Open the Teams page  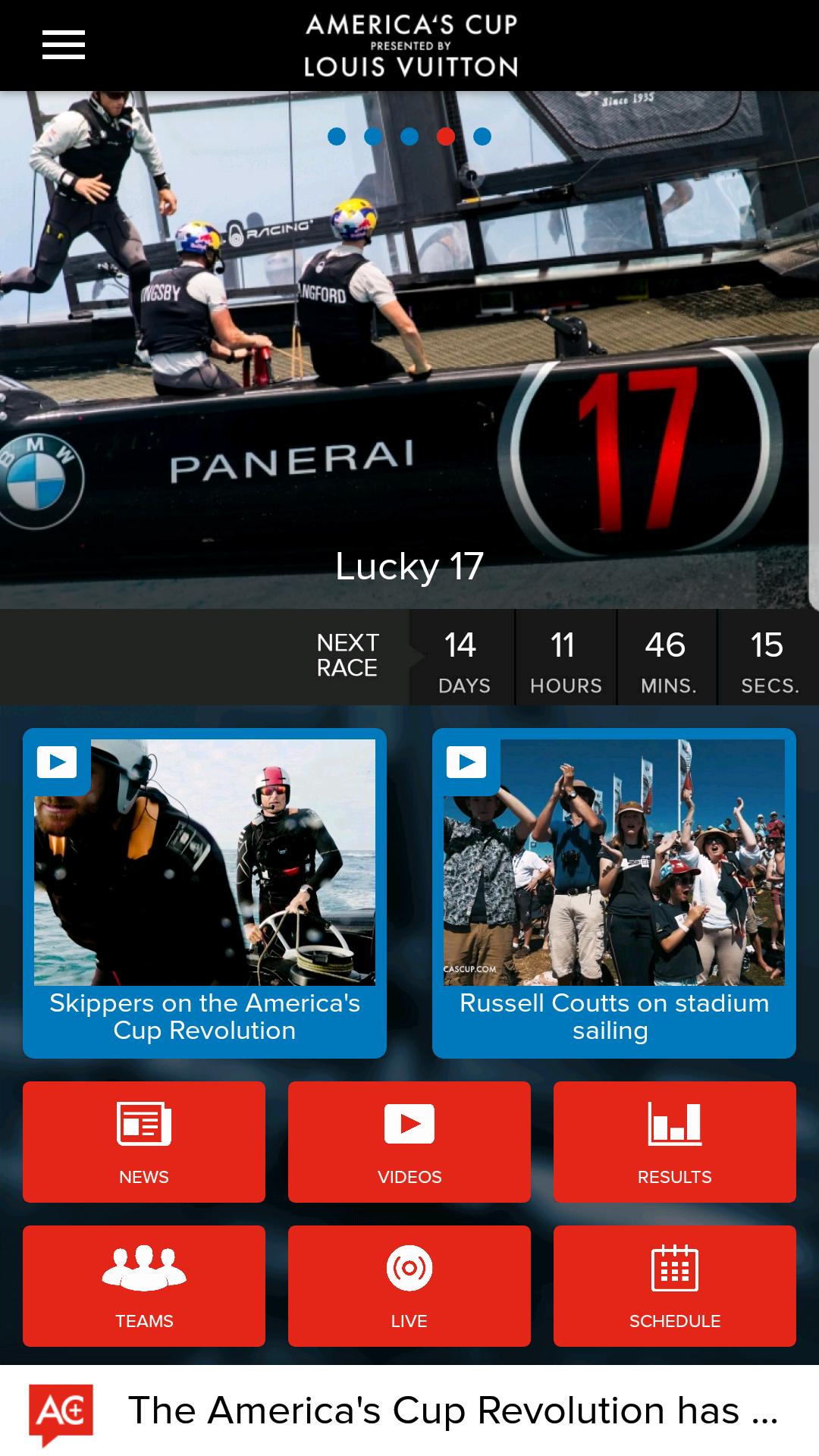point(144,1285)
